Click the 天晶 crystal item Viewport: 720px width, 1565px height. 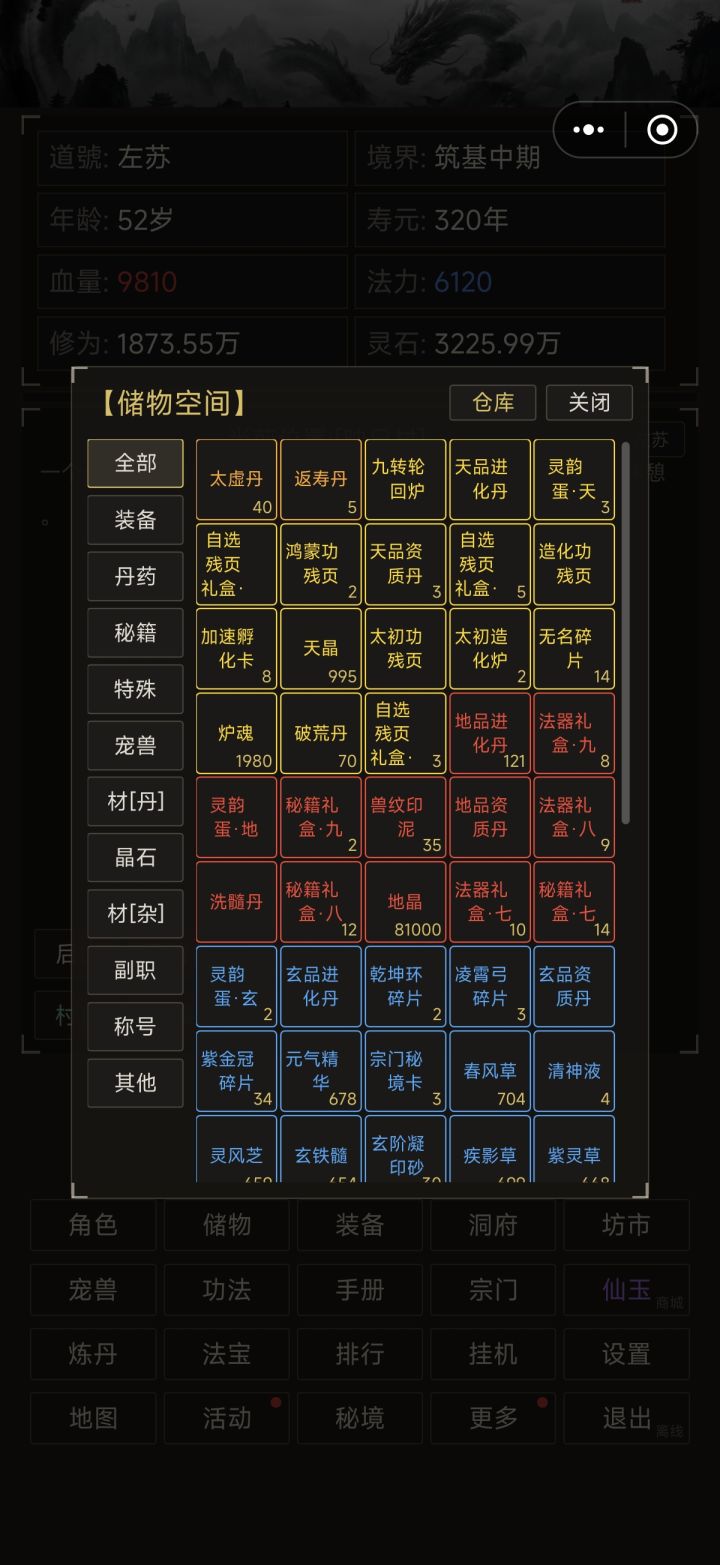(x=320, y=649)
